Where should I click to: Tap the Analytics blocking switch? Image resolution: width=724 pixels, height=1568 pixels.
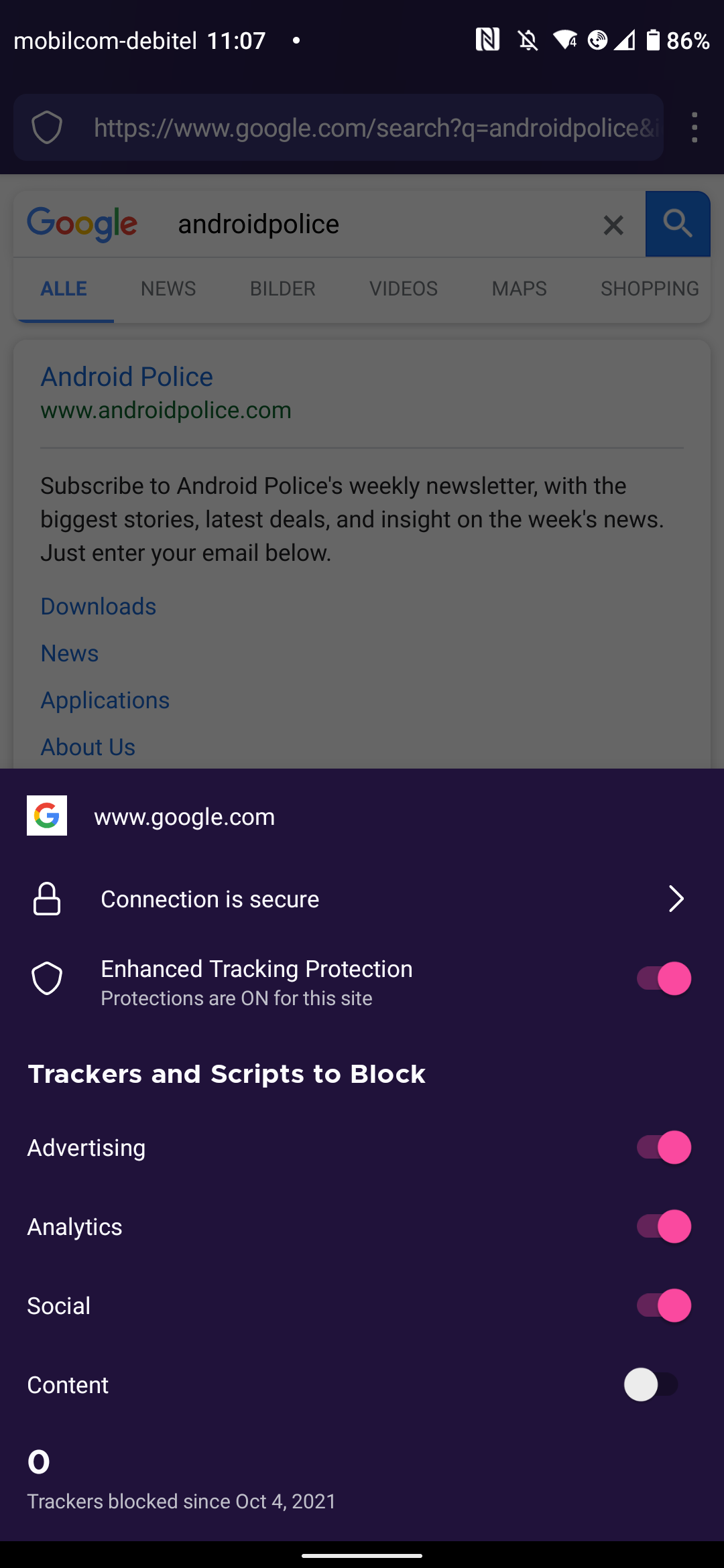[662, 1226]
